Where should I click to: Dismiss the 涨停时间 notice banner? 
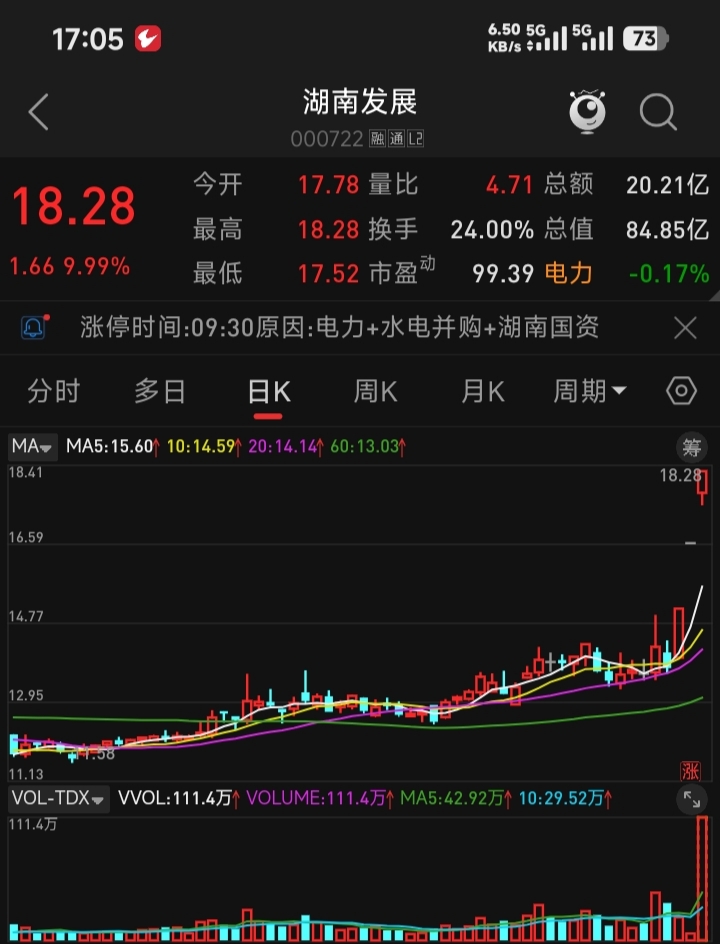tap(685, 327)
